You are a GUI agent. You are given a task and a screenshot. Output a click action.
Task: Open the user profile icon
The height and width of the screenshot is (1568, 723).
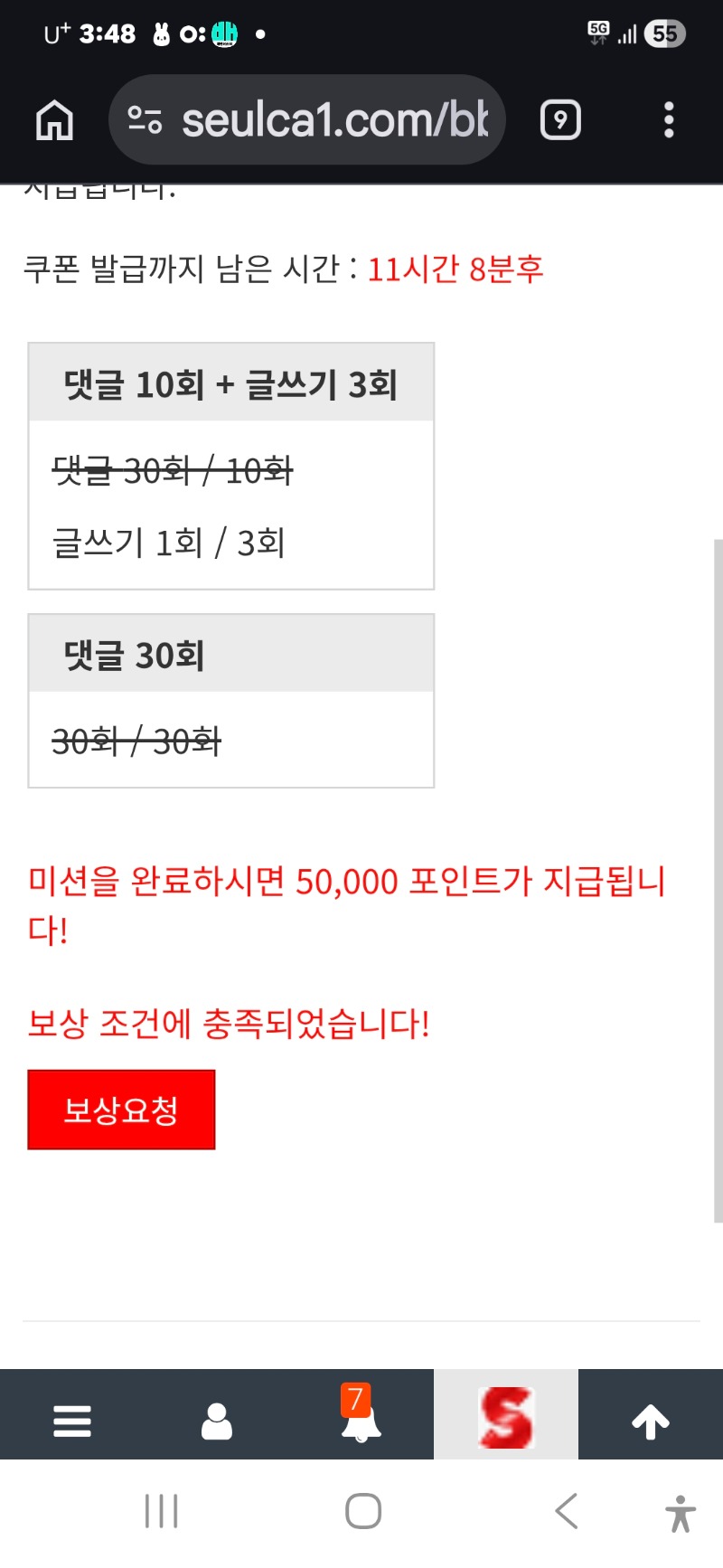(217, 1421)
